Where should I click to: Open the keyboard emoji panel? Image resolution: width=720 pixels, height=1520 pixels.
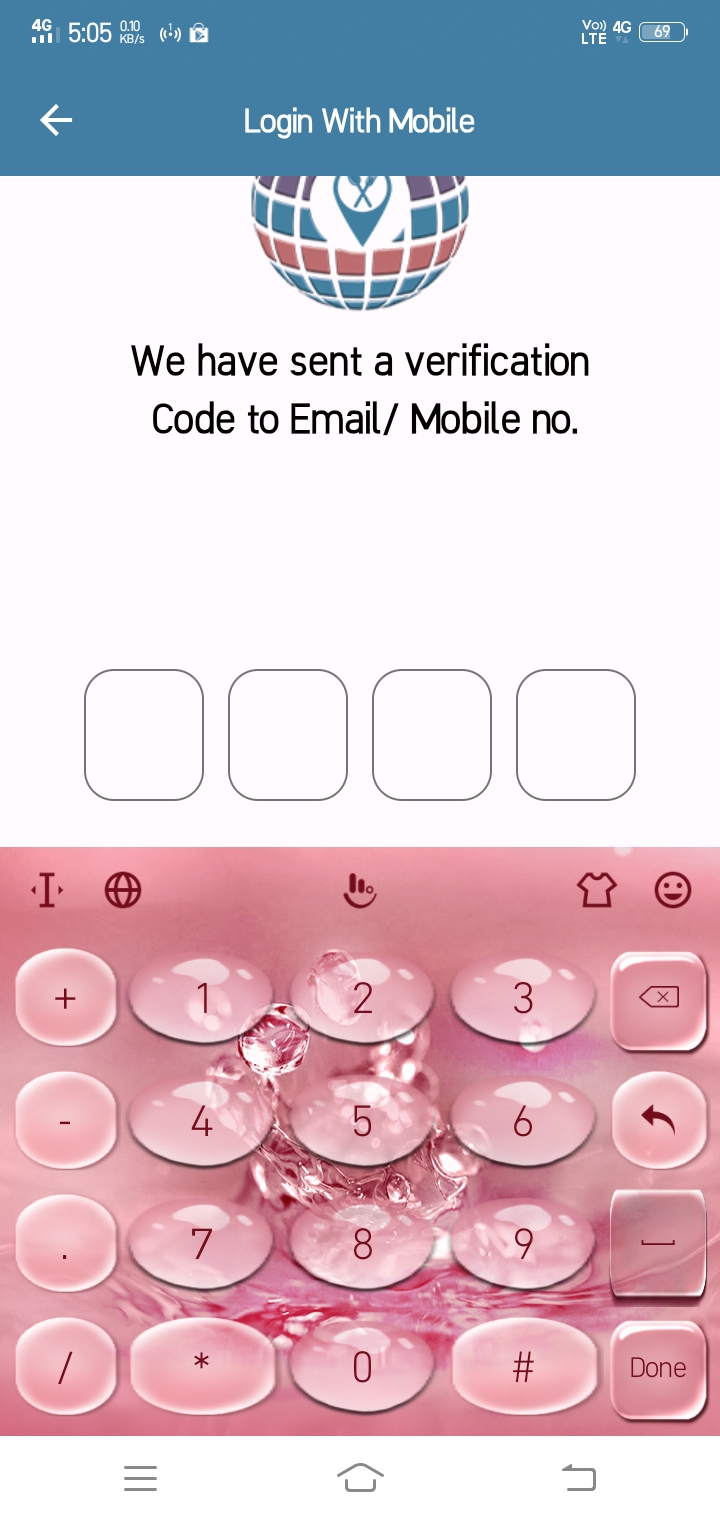coord(673,889)
